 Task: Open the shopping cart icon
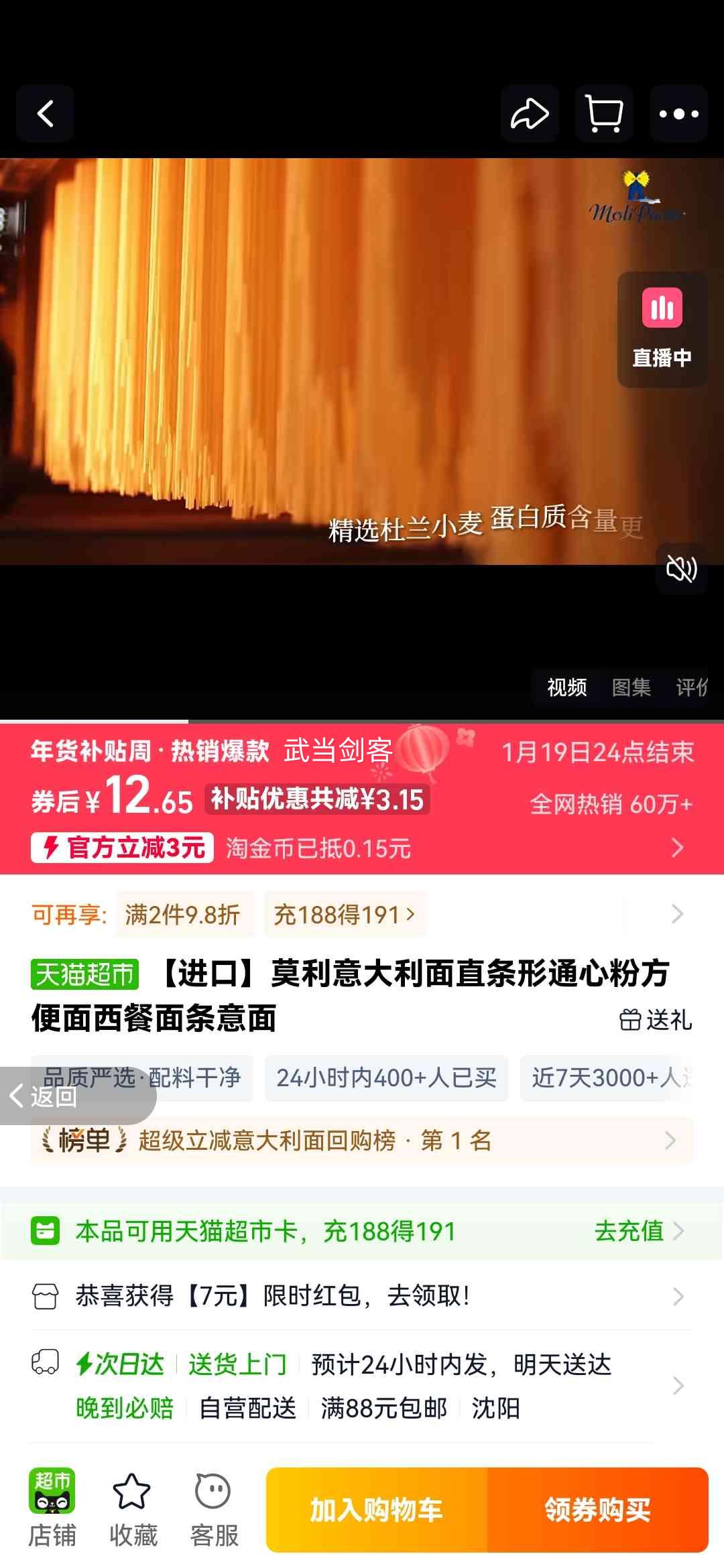click(603, 113)
